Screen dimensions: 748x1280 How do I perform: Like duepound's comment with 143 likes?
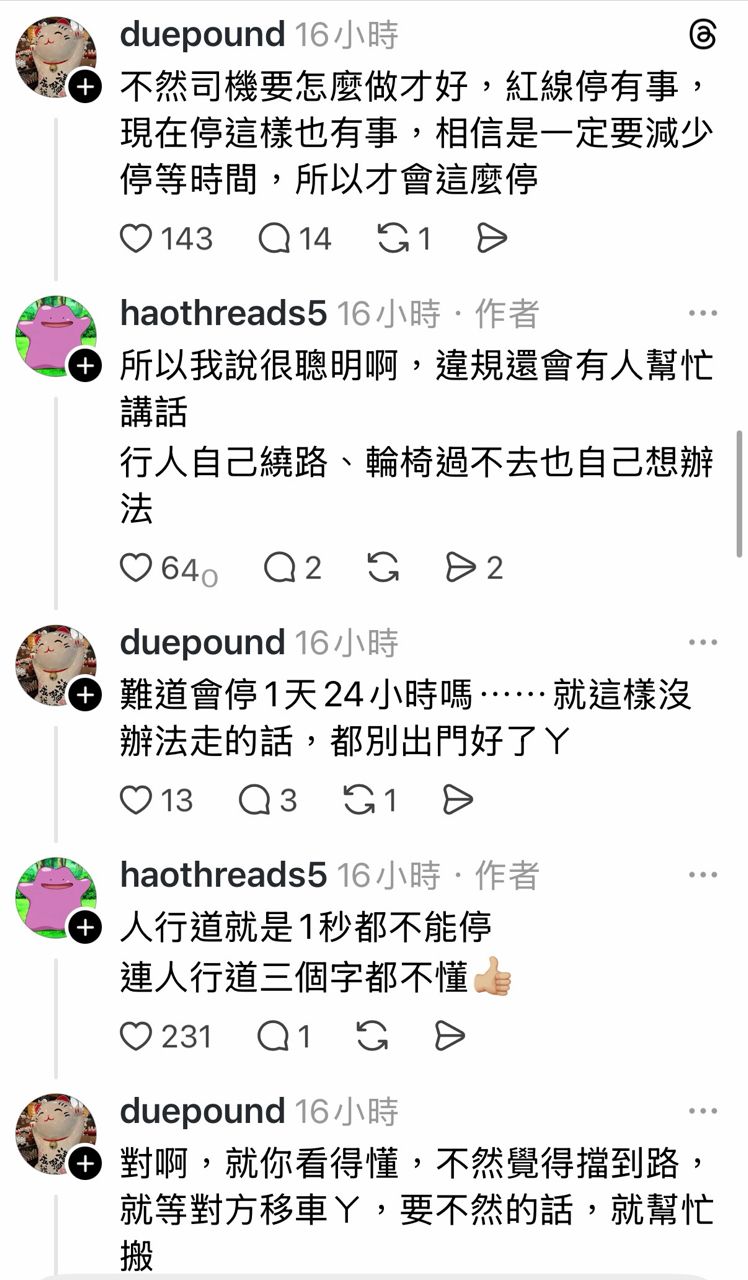(x=136, y=238)
